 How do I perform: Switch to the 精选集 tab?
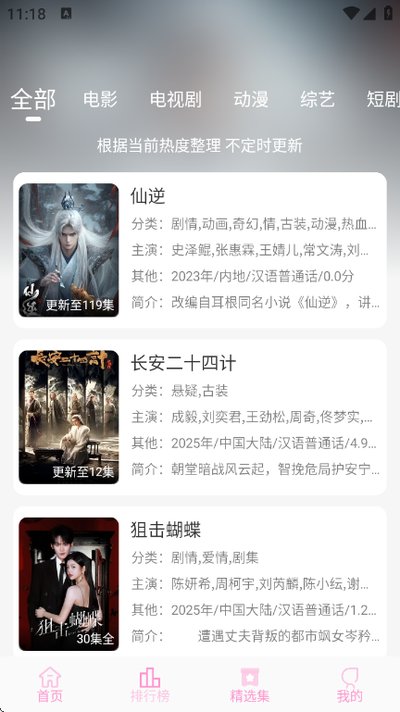[250, 685]
